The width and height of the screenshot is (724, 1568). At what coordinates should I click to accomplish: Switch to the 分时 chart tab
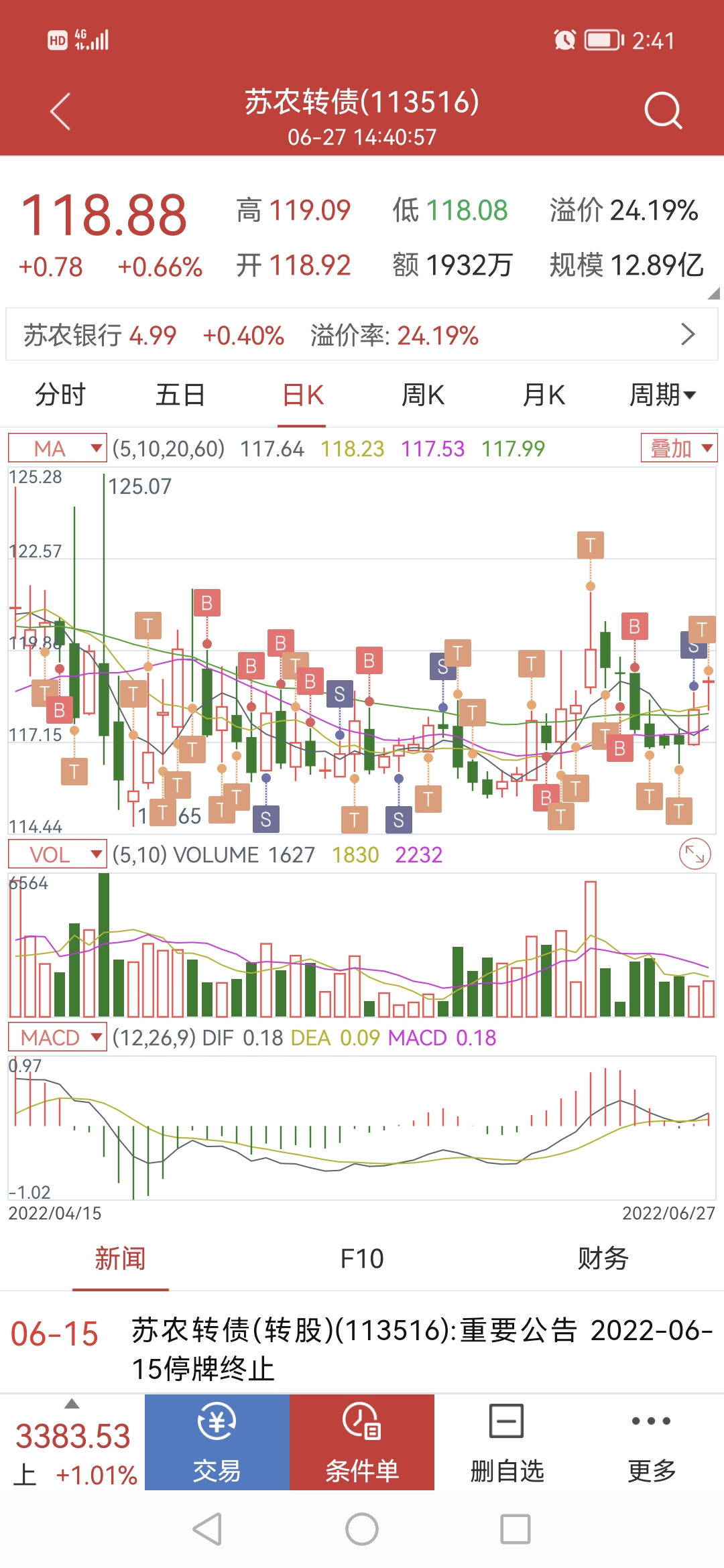(60, 395)
